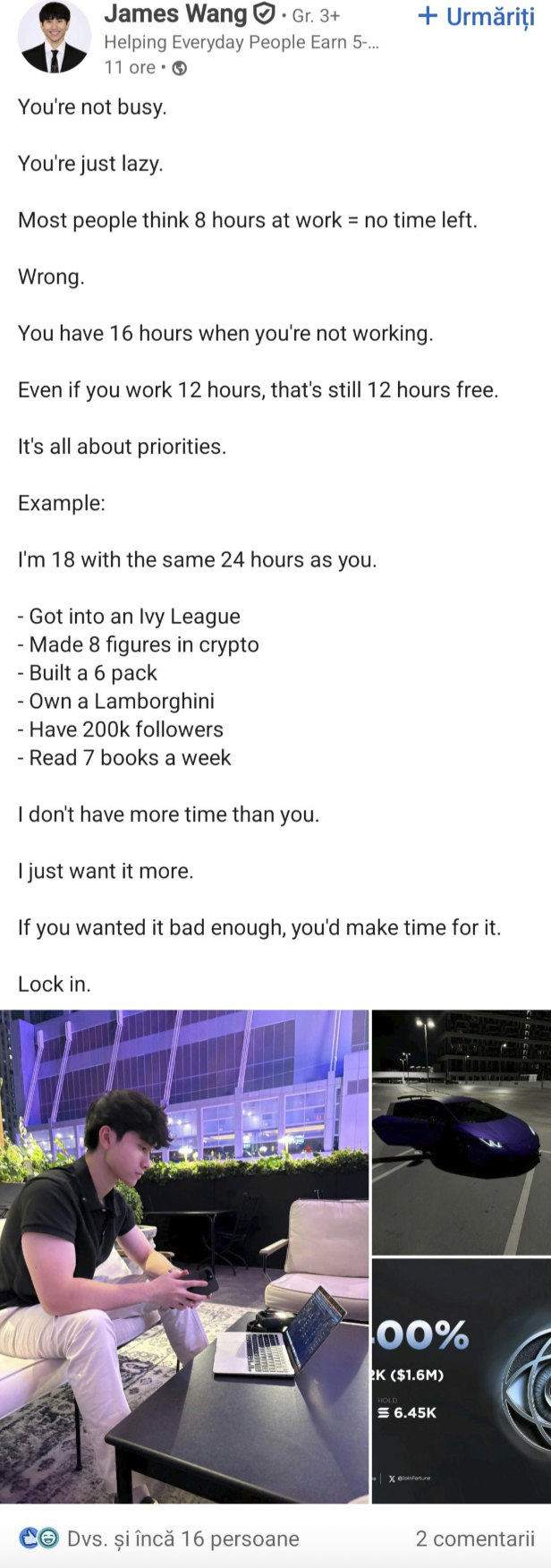Follow James Wang with the Urmăriți button
Screen dimensions: 551x1568
point(476,16)
